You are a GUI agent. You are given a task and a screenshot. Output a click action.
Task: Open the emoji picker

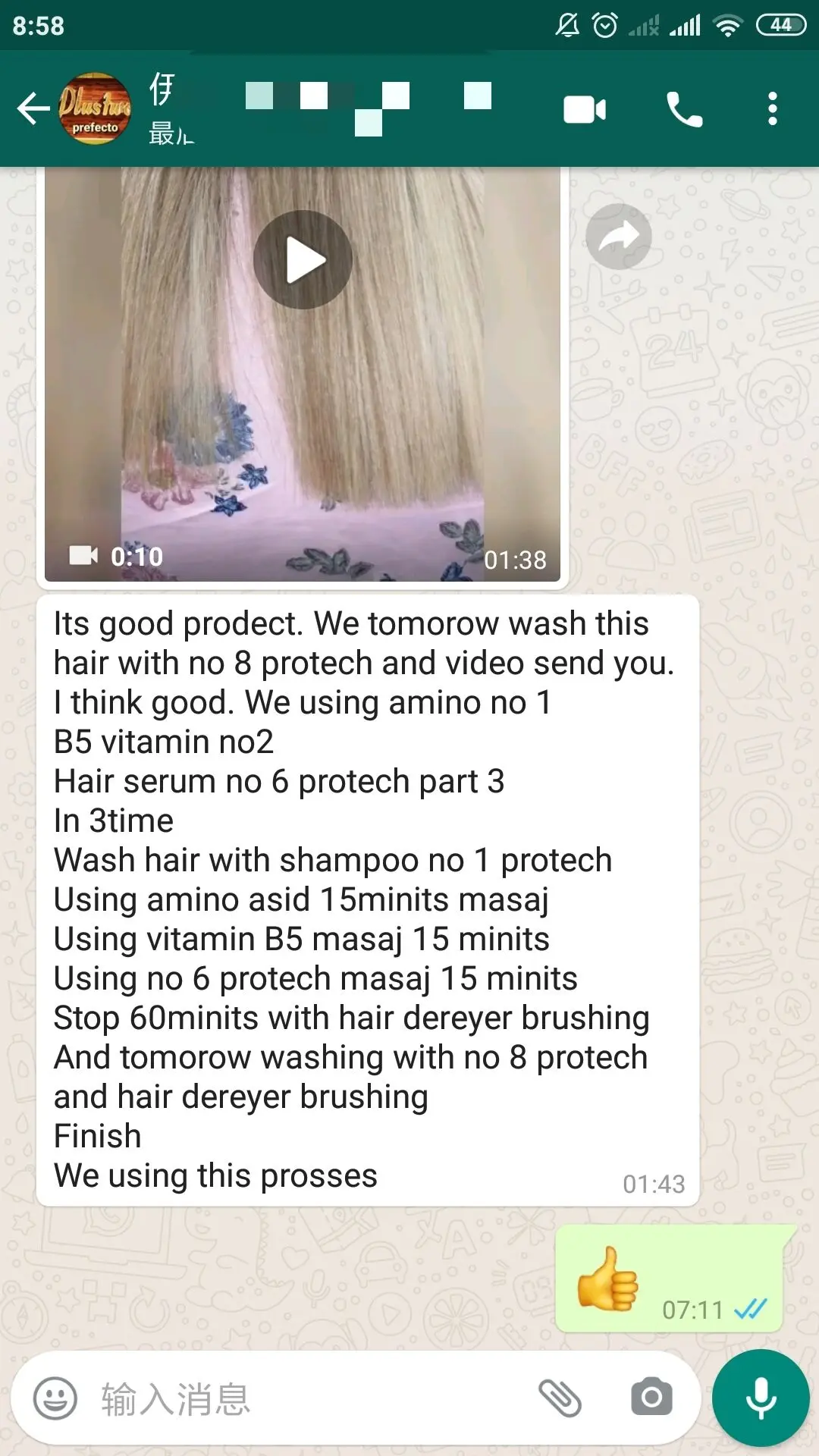click(55, 1398)
